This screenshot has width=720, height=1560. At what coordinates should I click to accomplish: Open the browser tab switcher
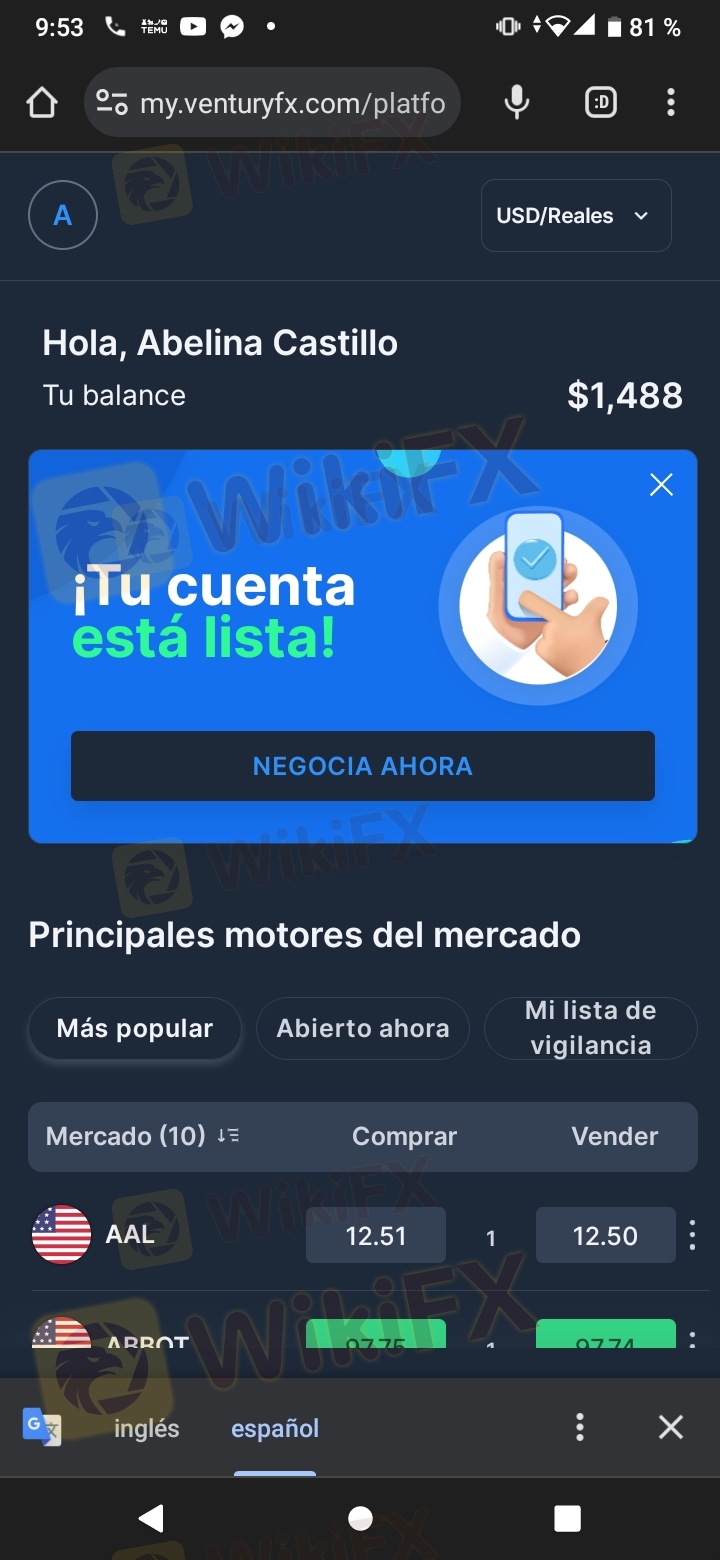601,102
